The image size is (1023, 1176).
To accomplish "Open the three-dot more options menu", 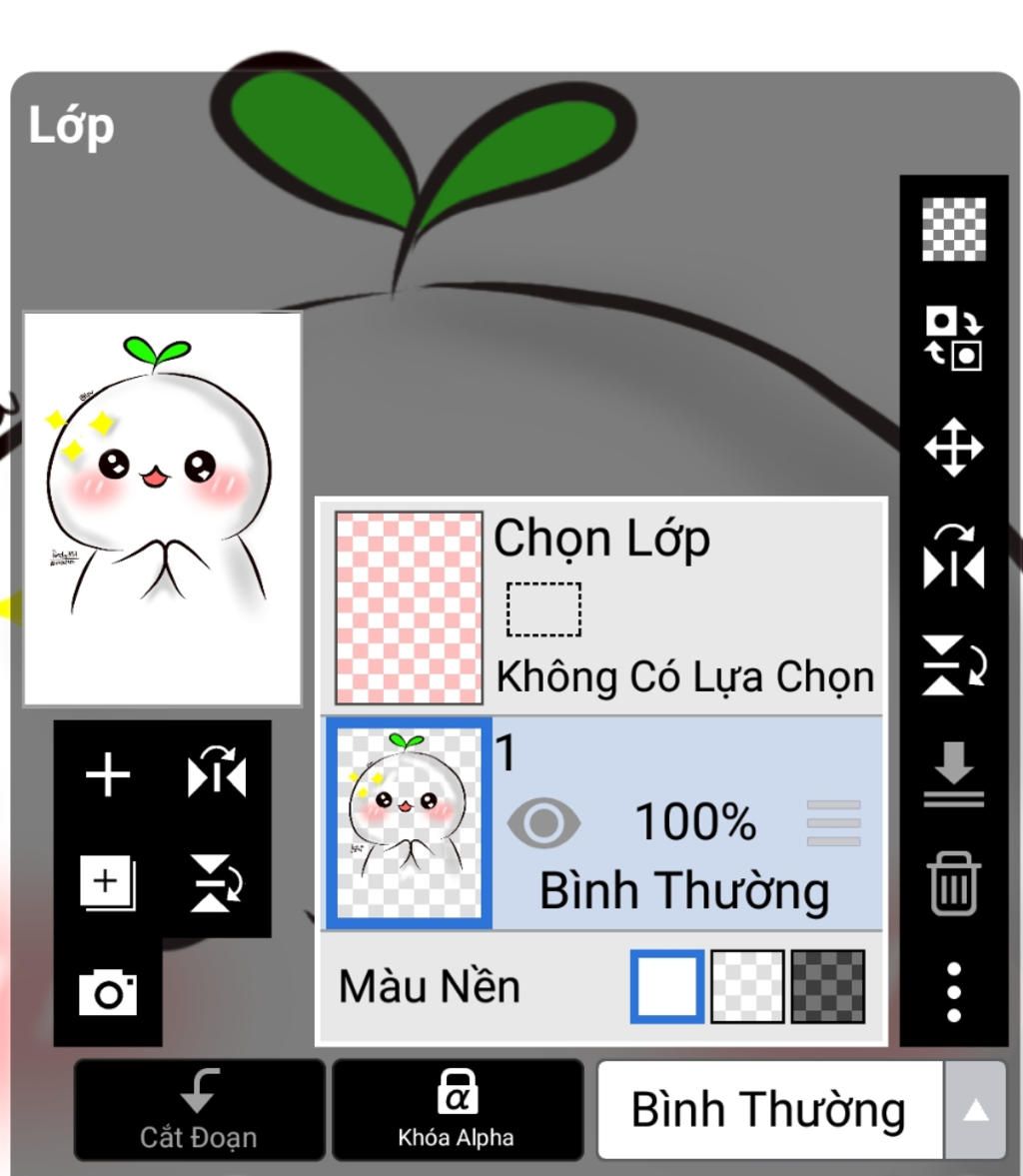I will (953, 992).
